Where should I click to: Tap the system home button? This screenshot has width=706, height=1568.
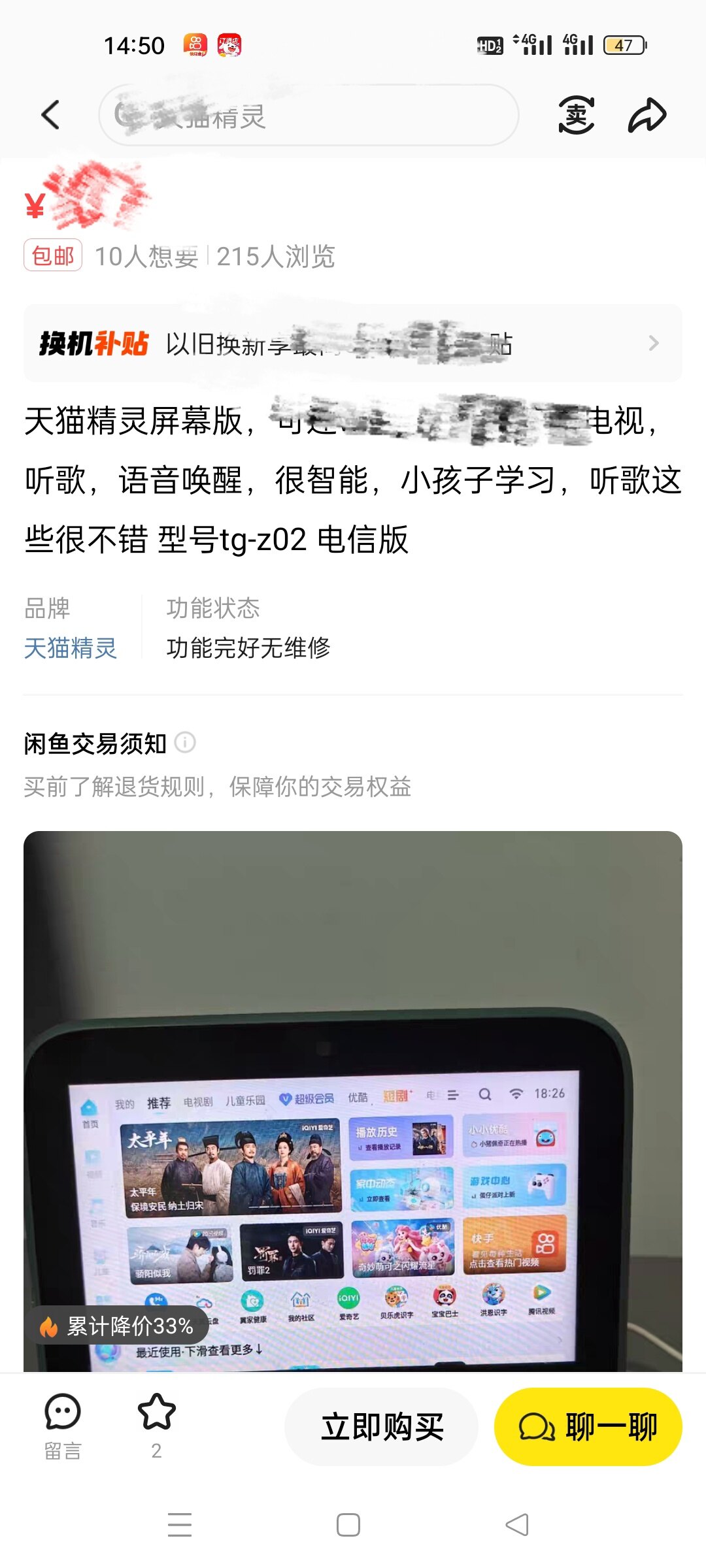point(348,1525)
